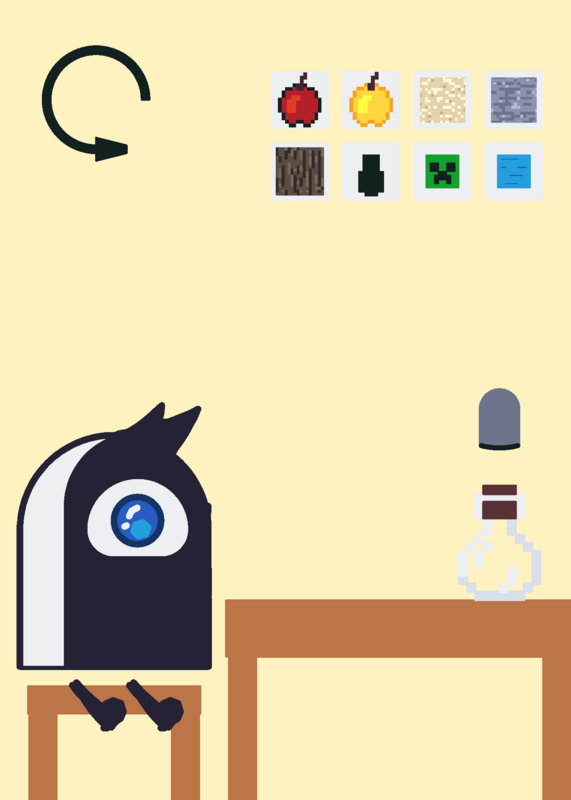Viewport: 571px width, 800px height.
Task: Tap the circular reset arrow
Action: click(x=96, y=103)
